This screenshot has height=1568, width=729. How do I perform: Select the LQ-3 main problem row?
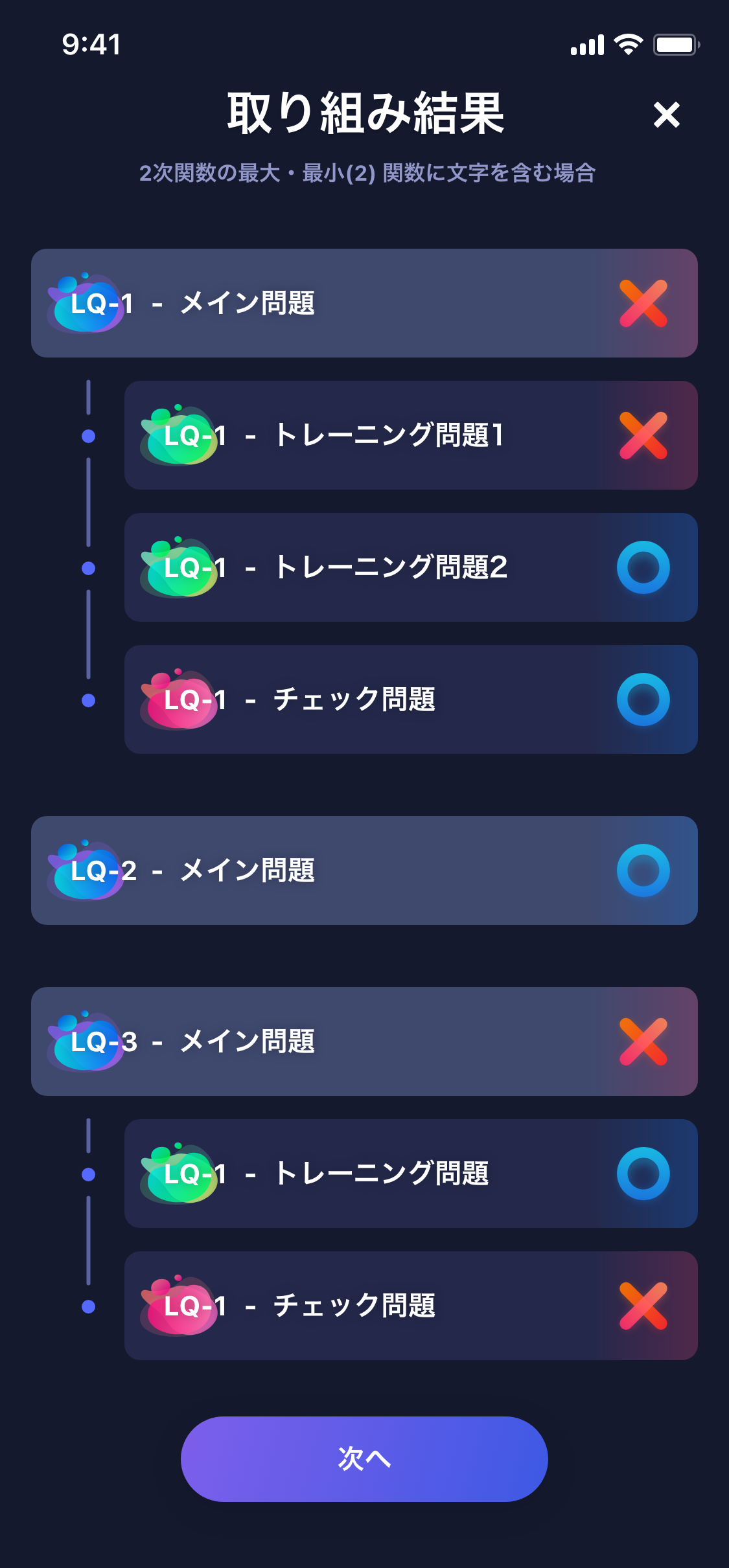(x=364, y=1041)
